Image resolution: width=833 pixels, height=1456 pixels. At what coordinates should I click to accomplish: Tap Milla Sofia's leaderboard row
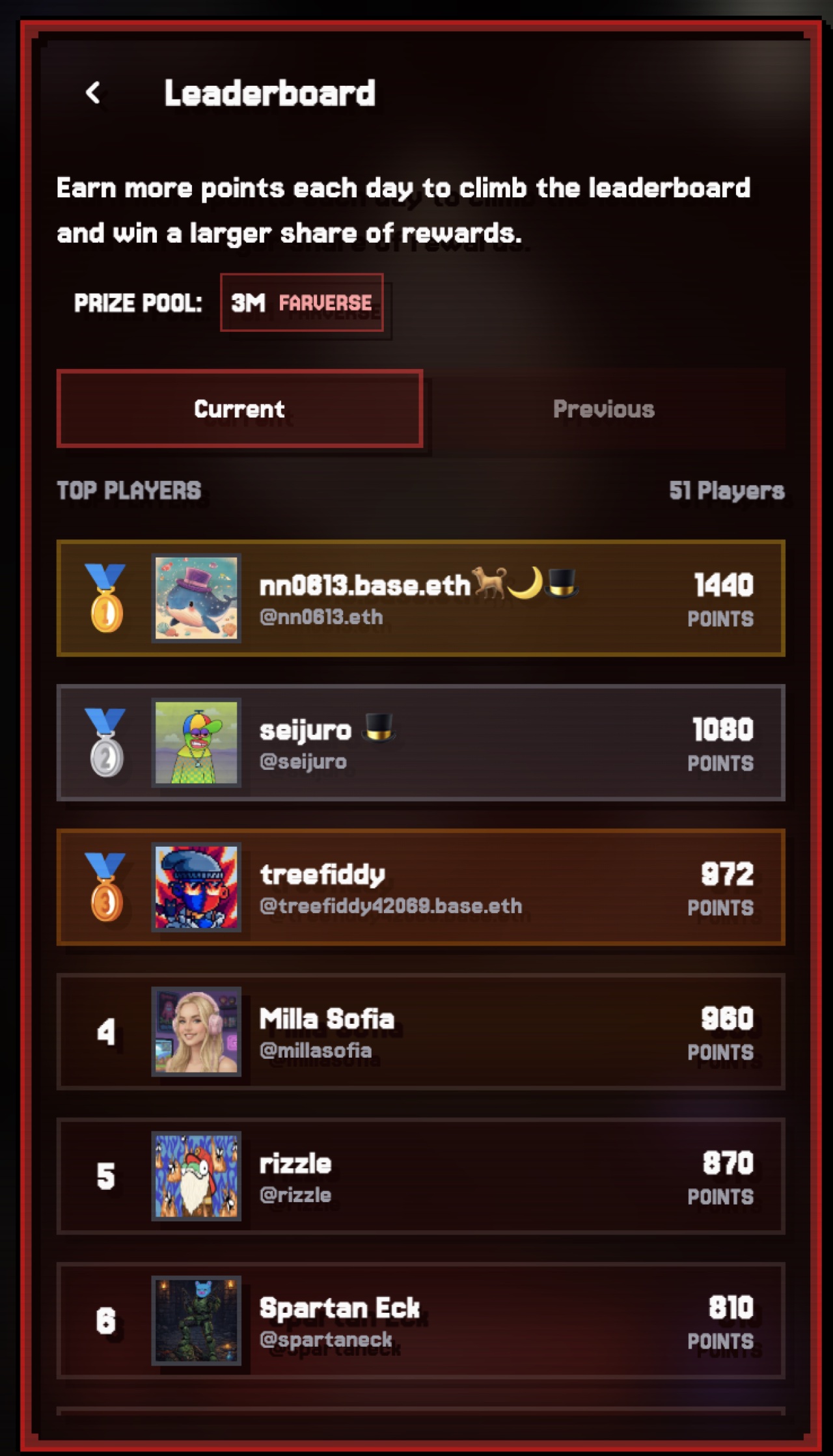(x=420, y=1032)
